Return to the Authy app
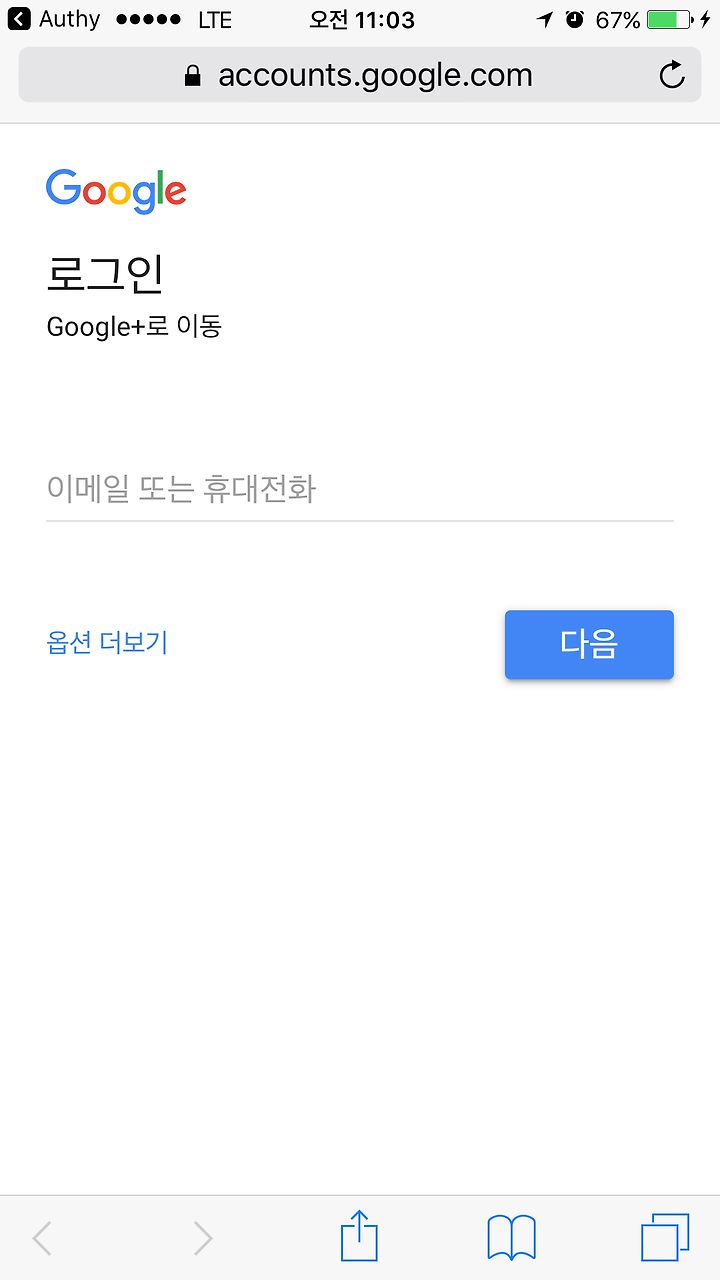This screenshot has width=720, height=1280. (x=54, y=19)
